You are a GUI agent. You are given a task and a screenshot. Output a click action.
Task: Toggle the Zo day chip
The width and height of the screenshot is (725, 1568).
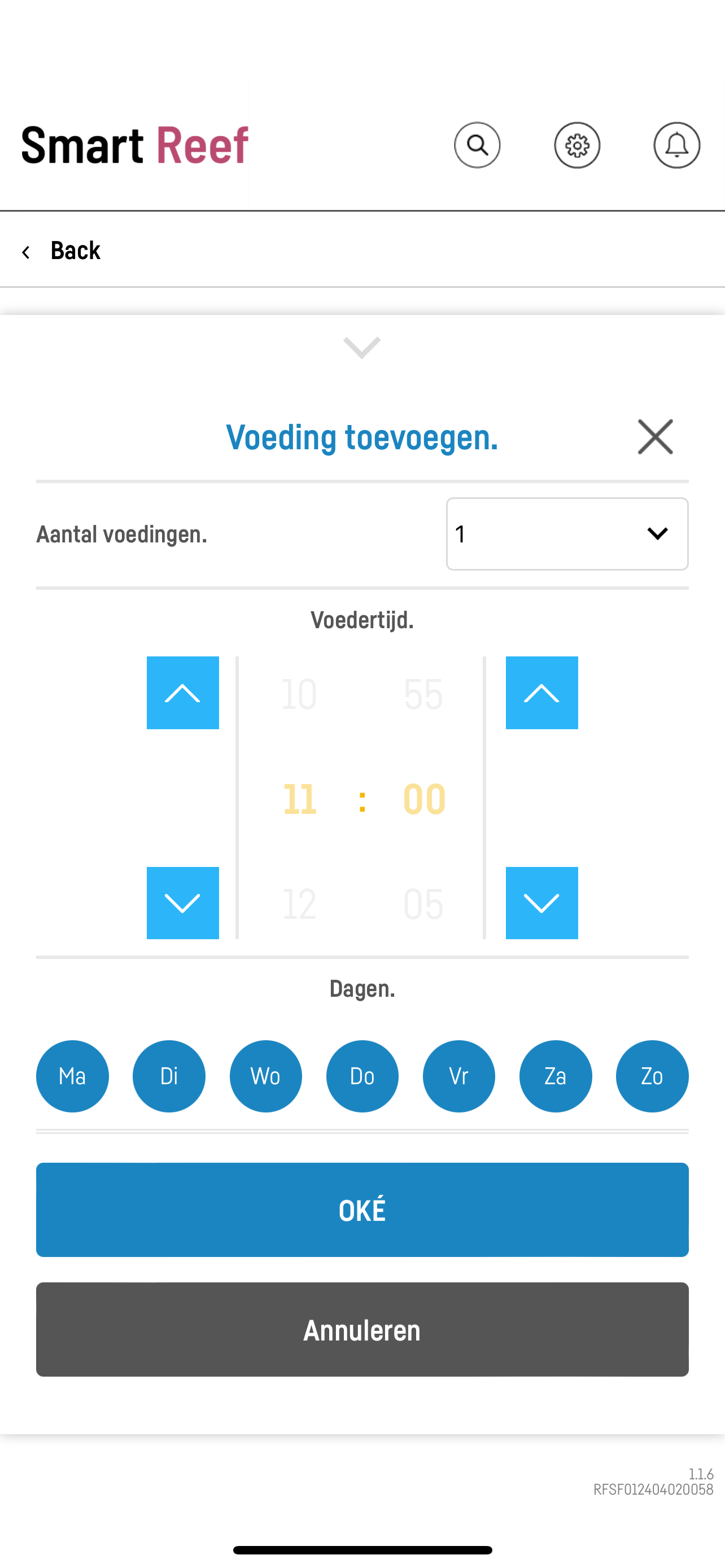[652, 1076]
